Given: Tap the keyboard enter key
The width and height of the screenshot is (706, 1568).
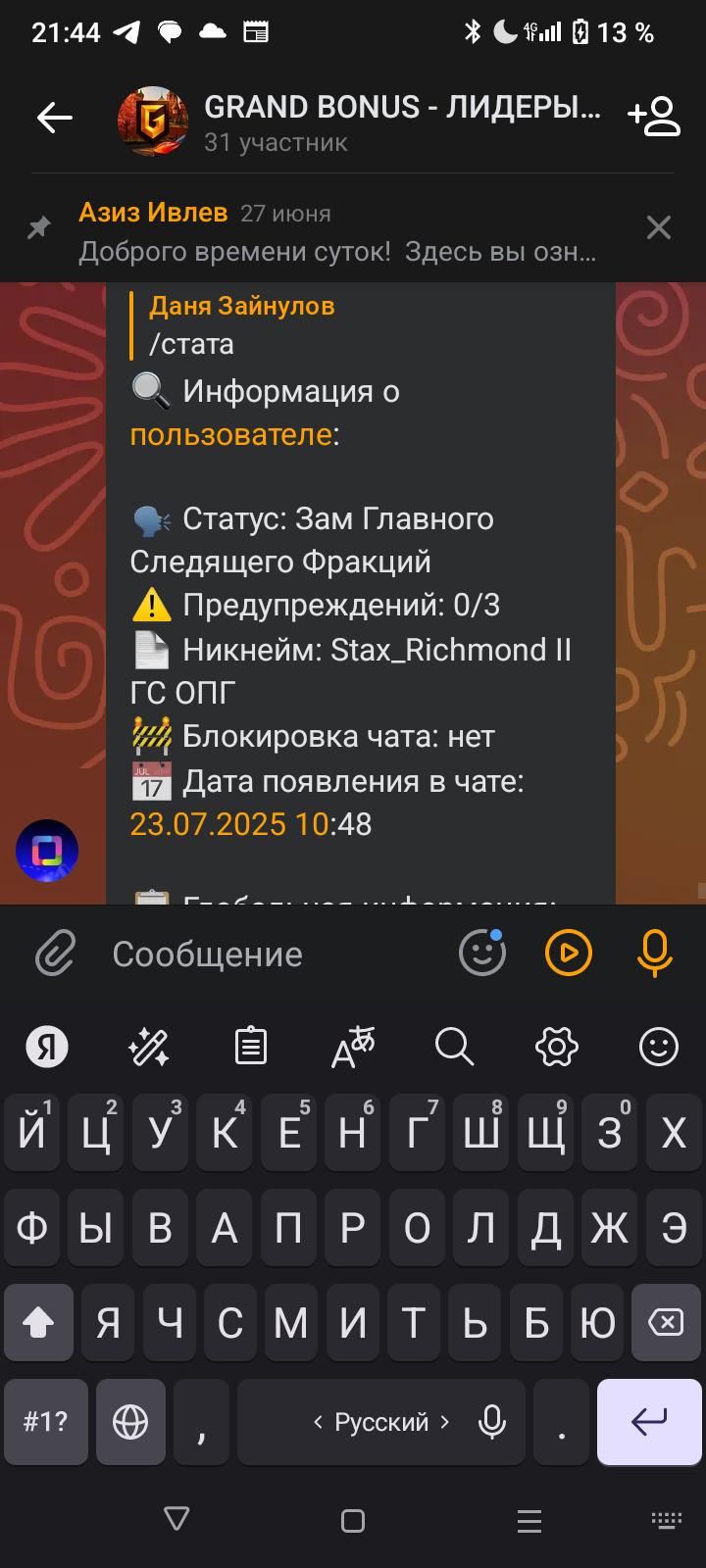Looking at the screenshot, I should pos(649,1422).
